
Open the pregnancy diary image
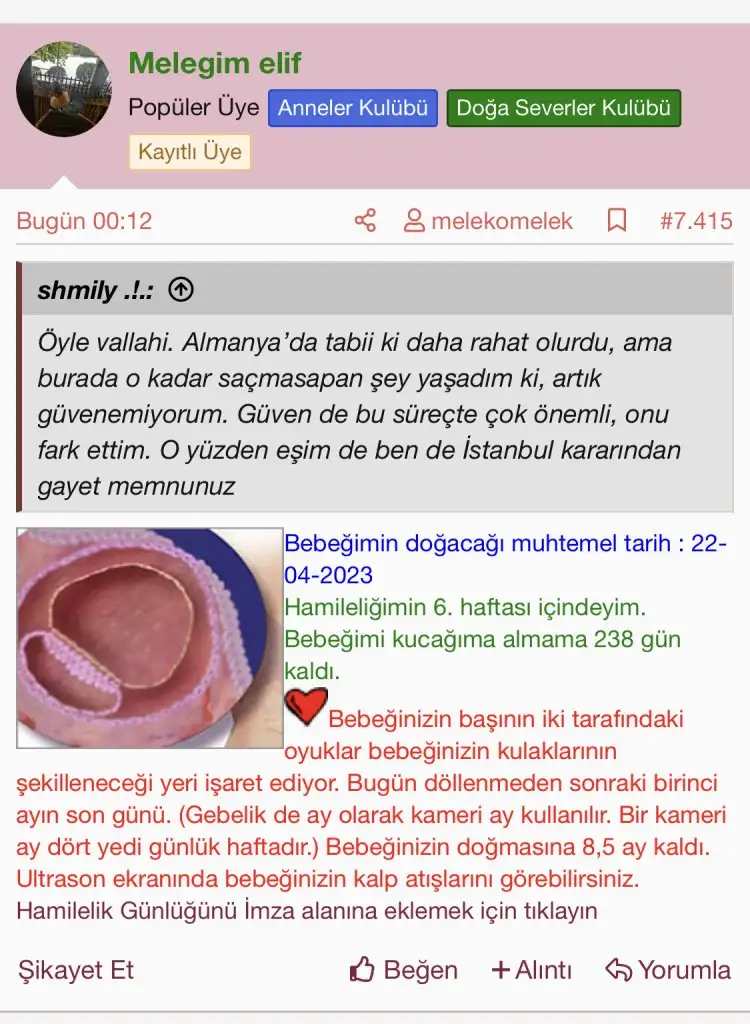150,638
